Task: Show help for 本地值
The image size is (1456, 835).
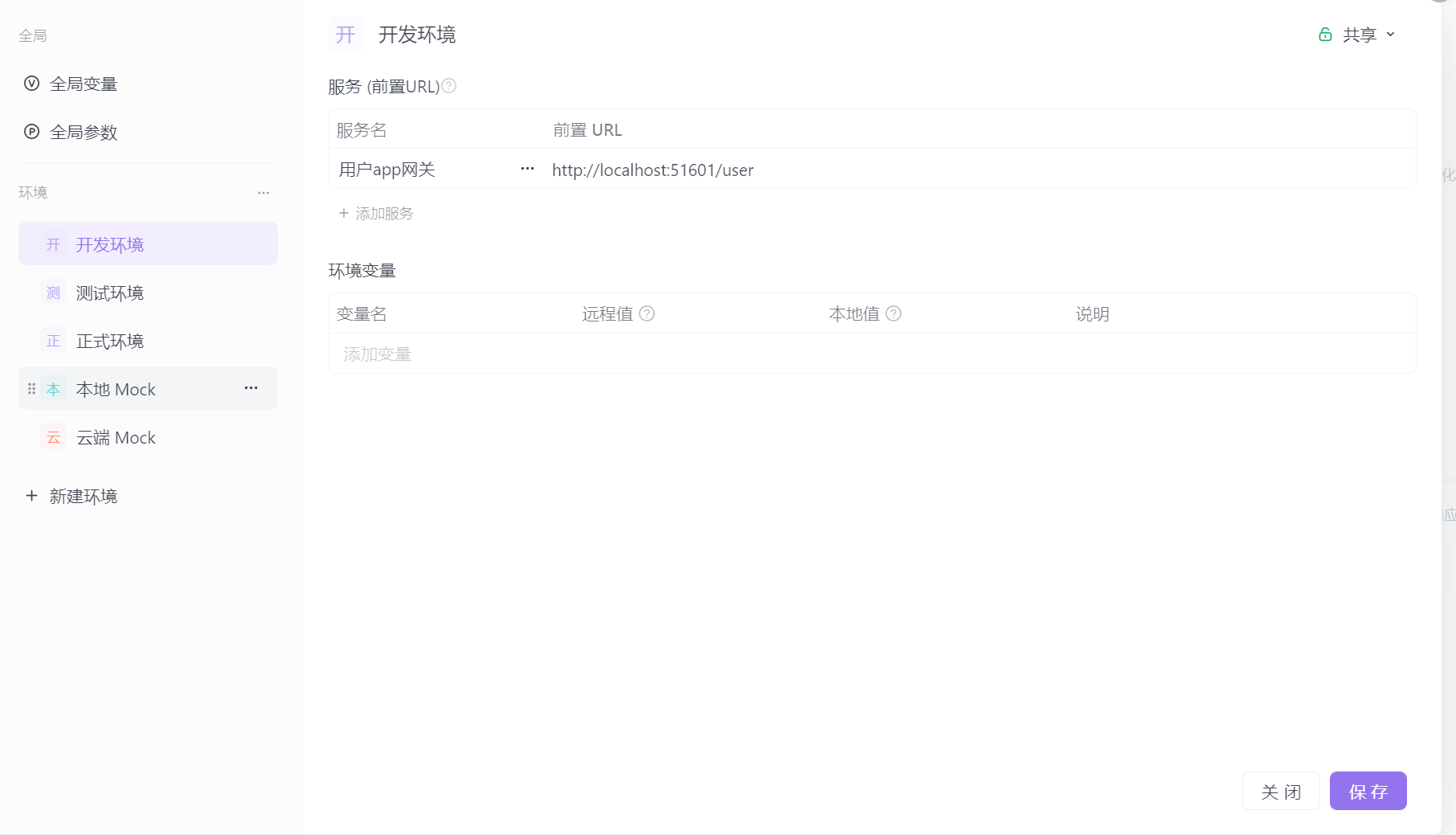Action: click(894, 313)
